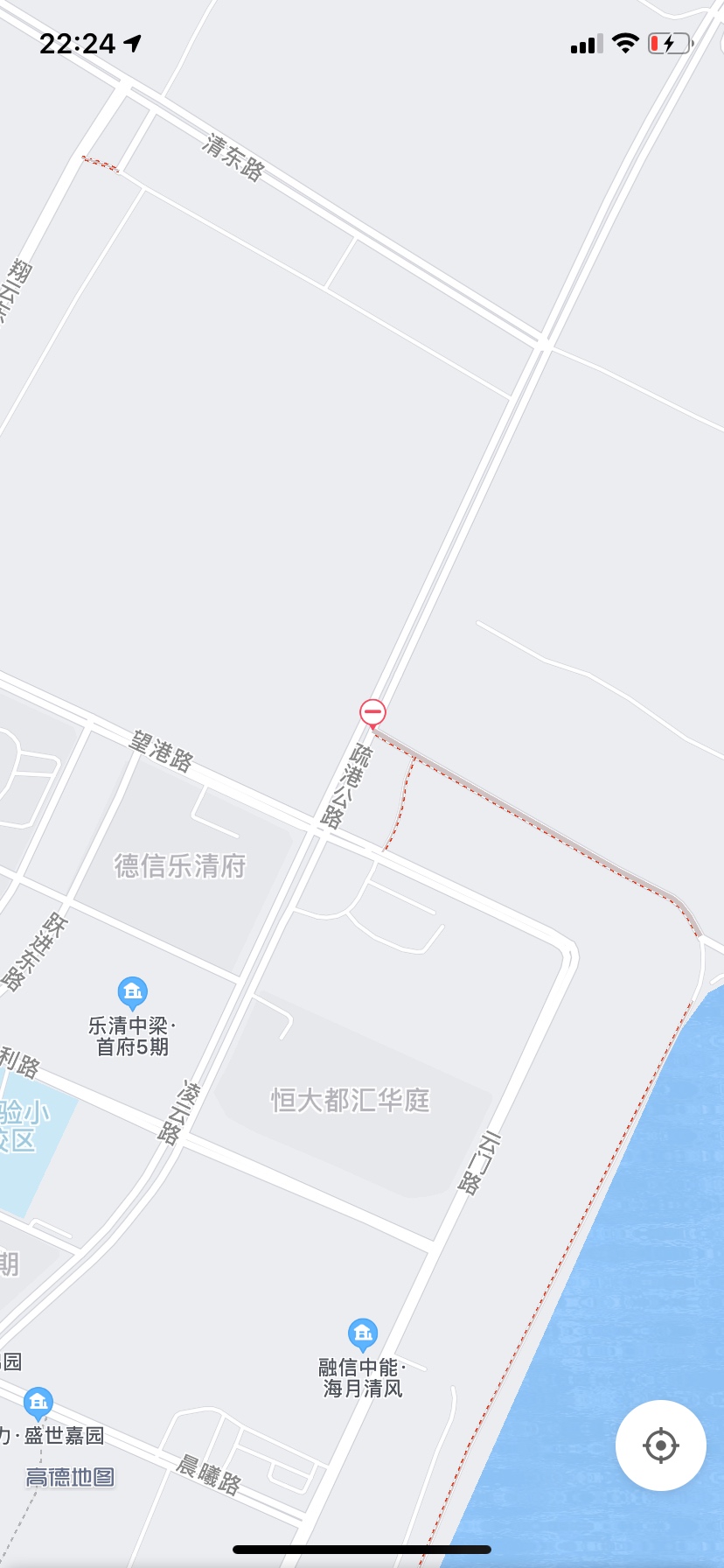Open the 融信中能·海月清风 place marker
Image resolution: width=724 pixels, height=1568 pixels.
click(362, 1334)
